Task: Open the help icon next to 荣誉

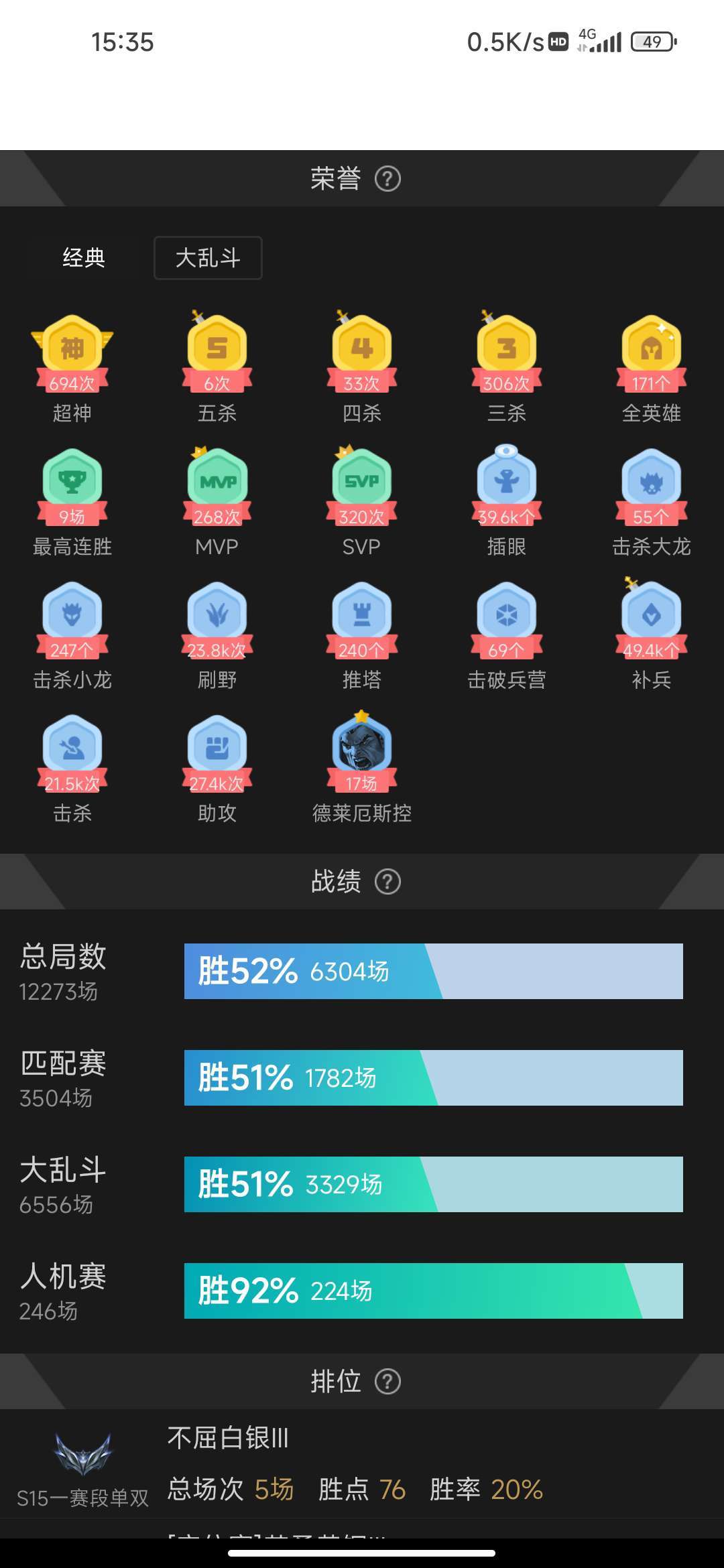Action: click(x=387, y=179)
